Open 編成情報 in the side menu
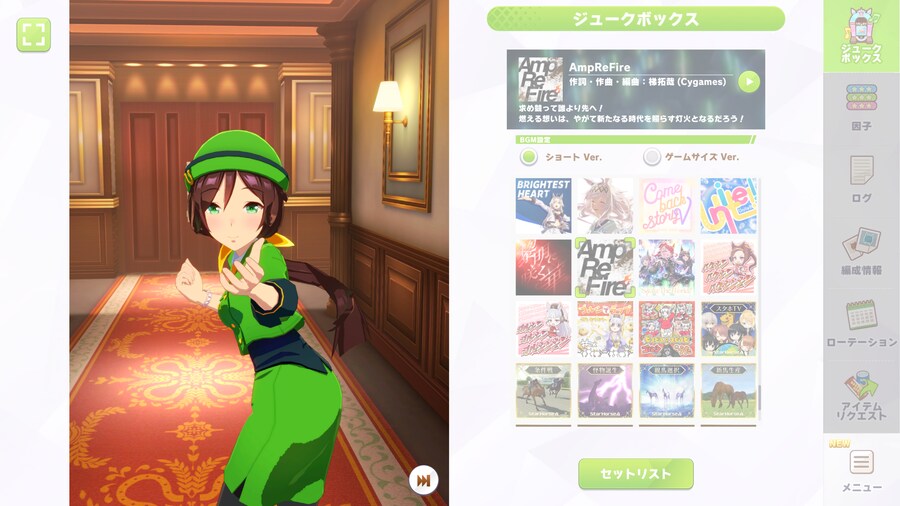Image resolution: width=900 pixels, height=506 pixels. [x=861, y=252]
